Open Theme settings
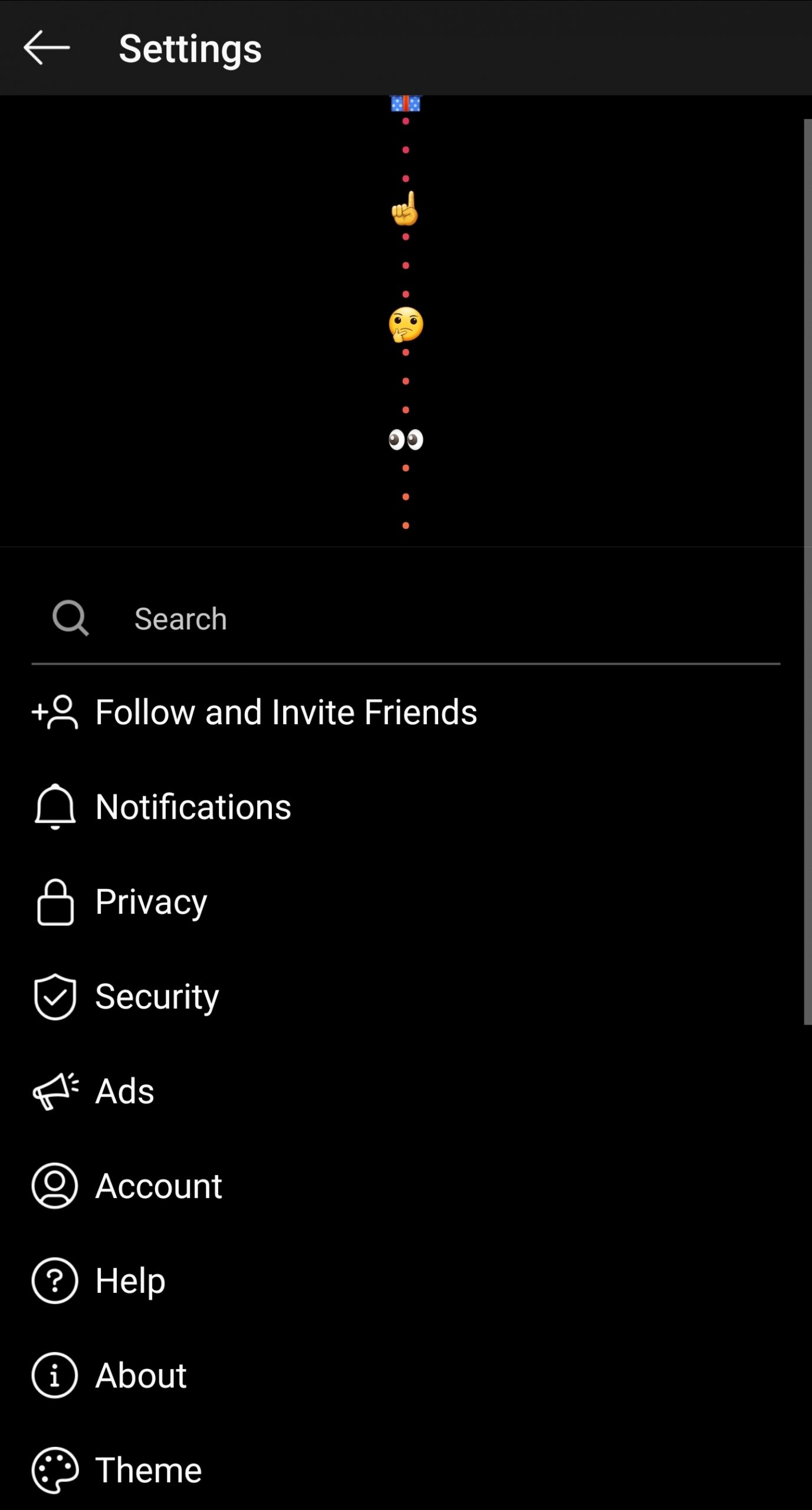This screenshot has height=1510, width=812. 148,1470
